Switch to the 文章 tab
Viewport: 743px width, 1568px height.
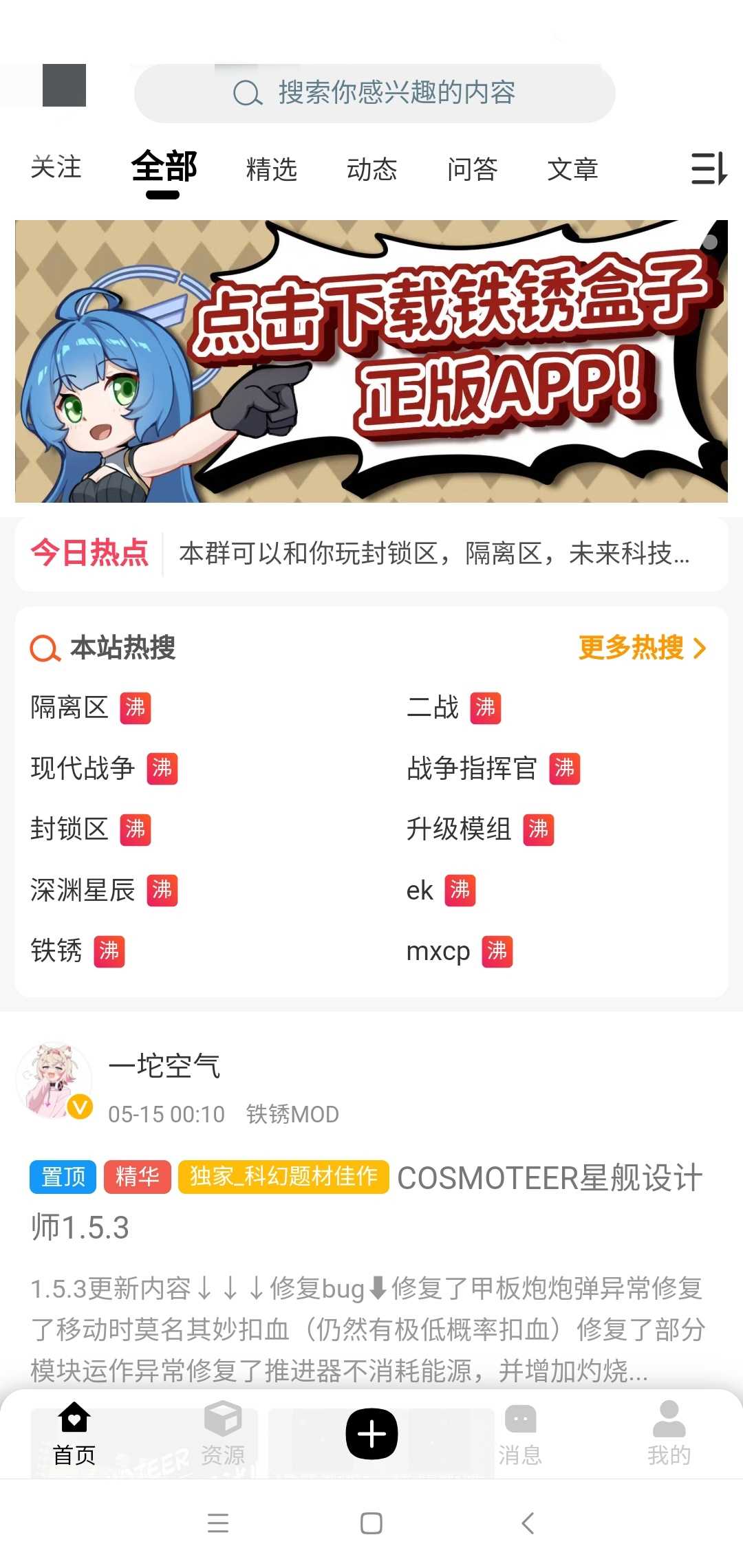pos(572,169)
